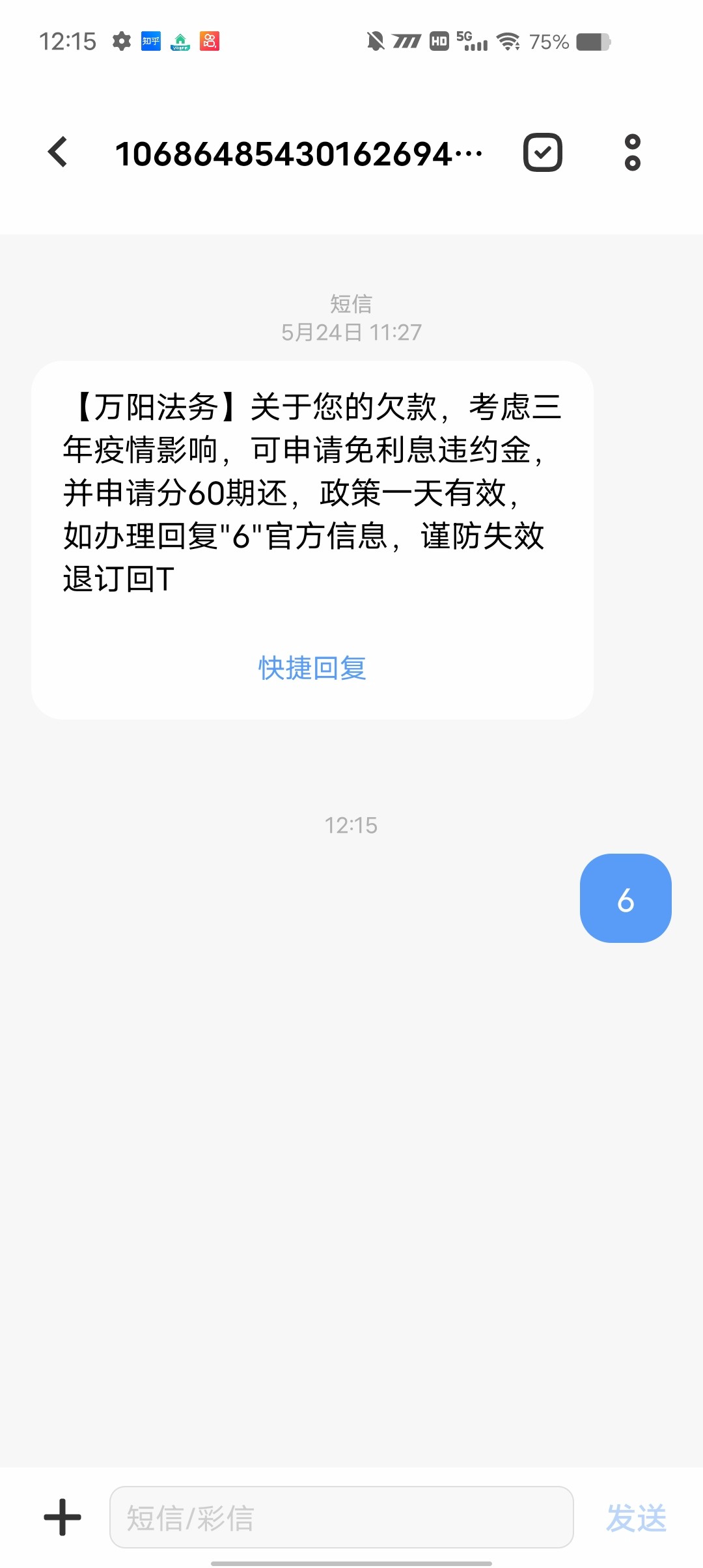Image resolution: width=703 pixels, height=1568 pixels.
Task: Tap the 快捷回复 quick reply link
Action: pos(312,668)
